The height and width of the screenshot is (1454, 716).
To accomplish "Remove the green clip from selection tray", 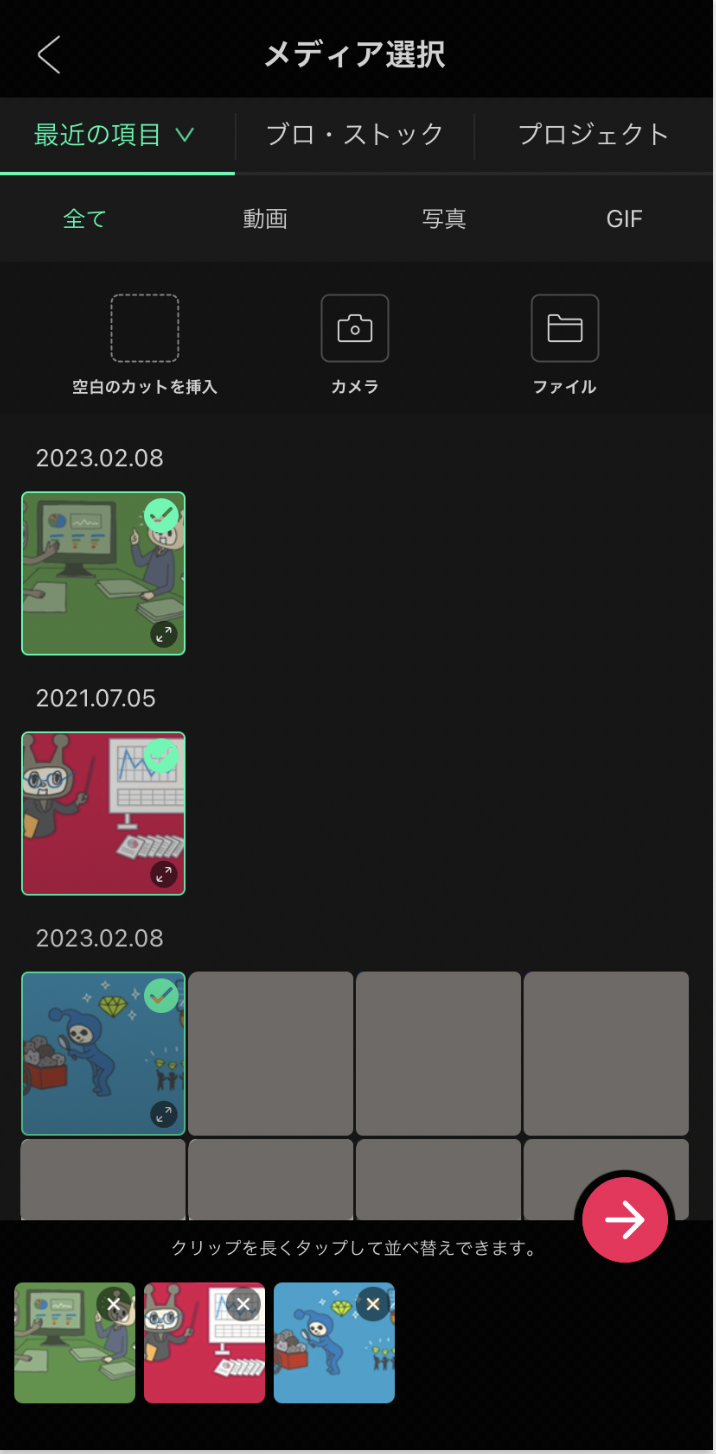I will point(113,1304).
